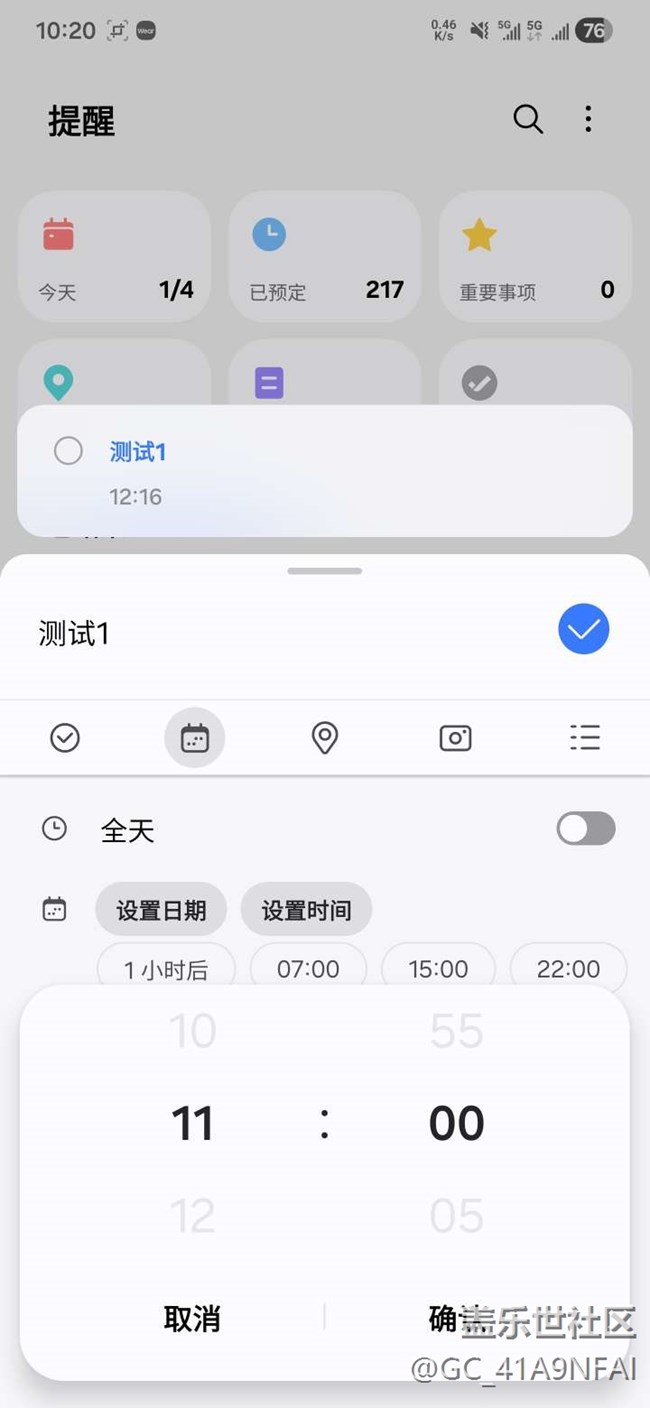Image resolution: width=650 pixels, height=1408 pixels.
Task: Open the 今天 reminders card
Action: [x=114, y=256]
